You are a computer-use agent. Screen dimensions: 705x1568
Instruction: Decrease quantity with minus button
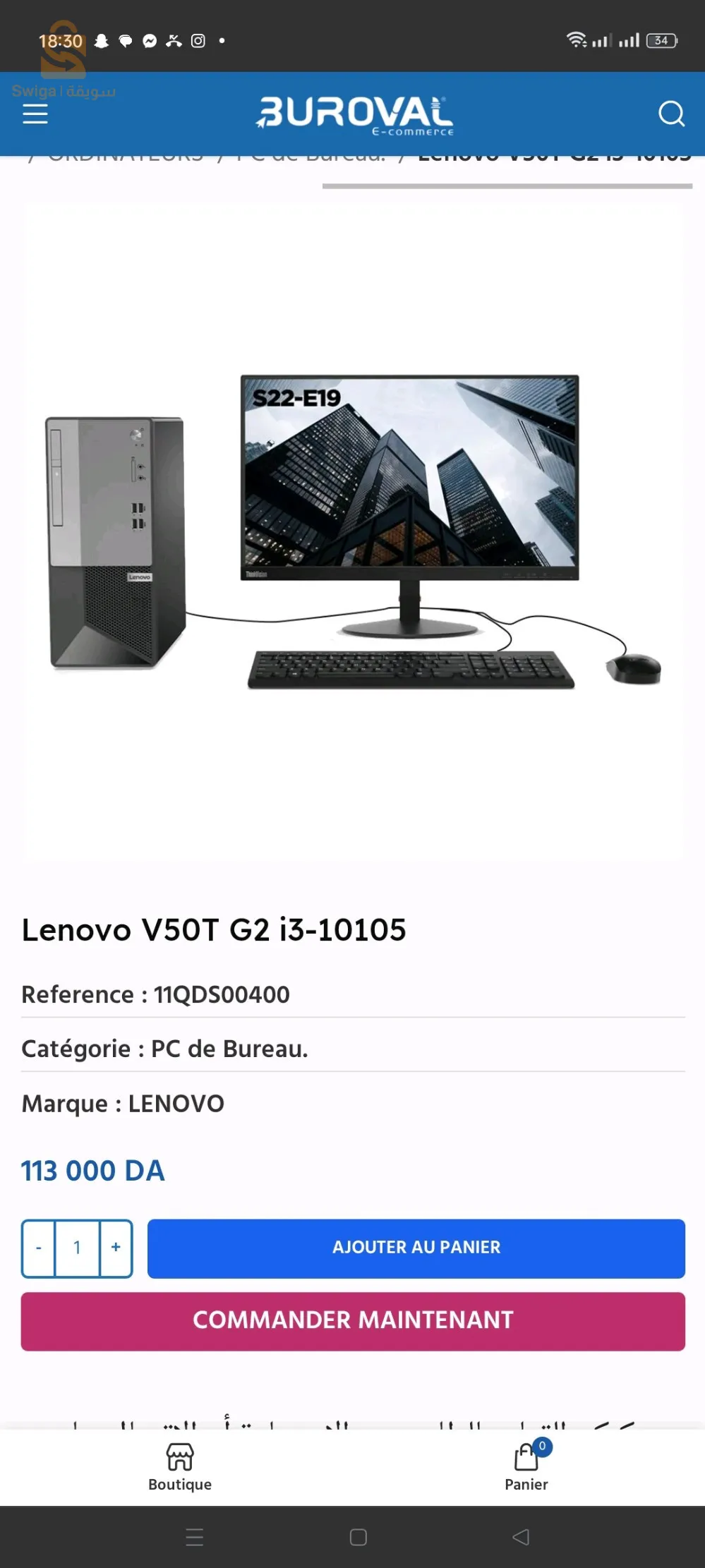pos(39,1248)
